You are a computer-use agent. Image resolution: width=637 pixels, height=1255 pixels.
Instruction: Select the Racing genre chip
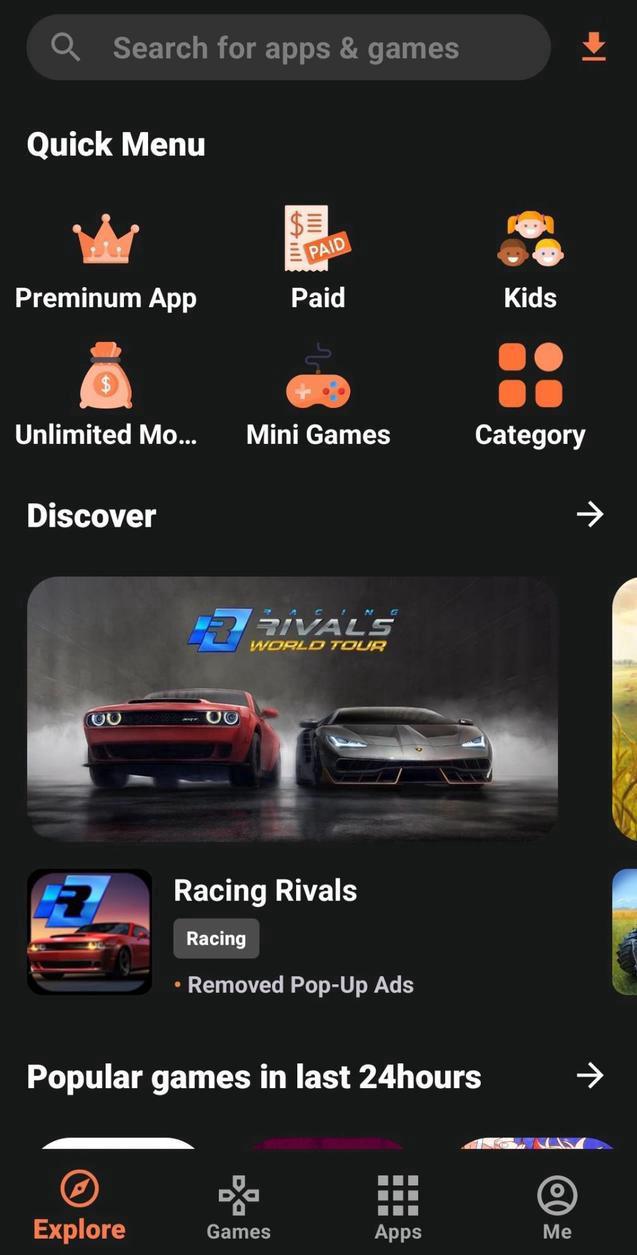pyautogui.click(x=216, y=938)
